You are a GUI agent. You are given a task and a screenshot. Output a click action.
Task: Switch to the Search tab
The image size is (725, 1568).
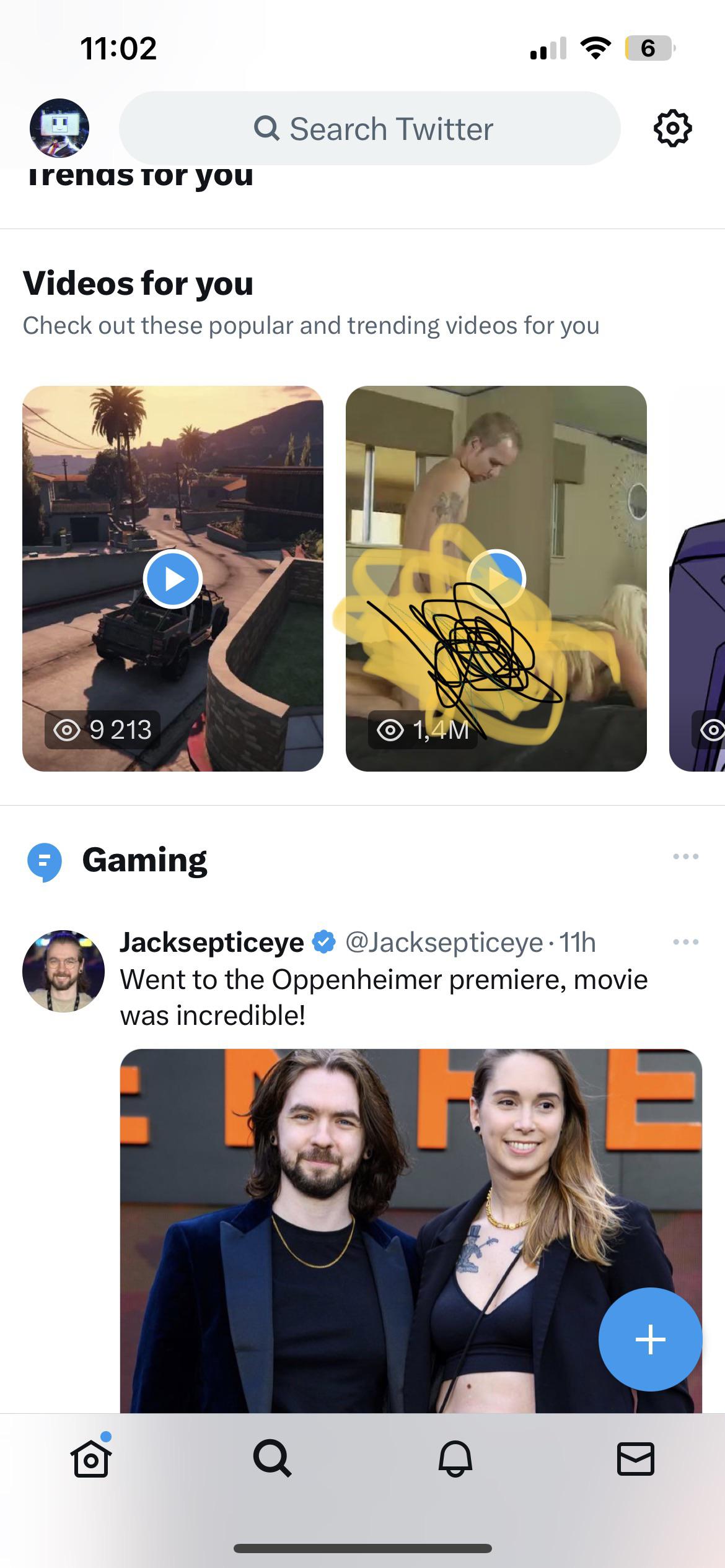pyautogui.click(x=272, y=1459)
